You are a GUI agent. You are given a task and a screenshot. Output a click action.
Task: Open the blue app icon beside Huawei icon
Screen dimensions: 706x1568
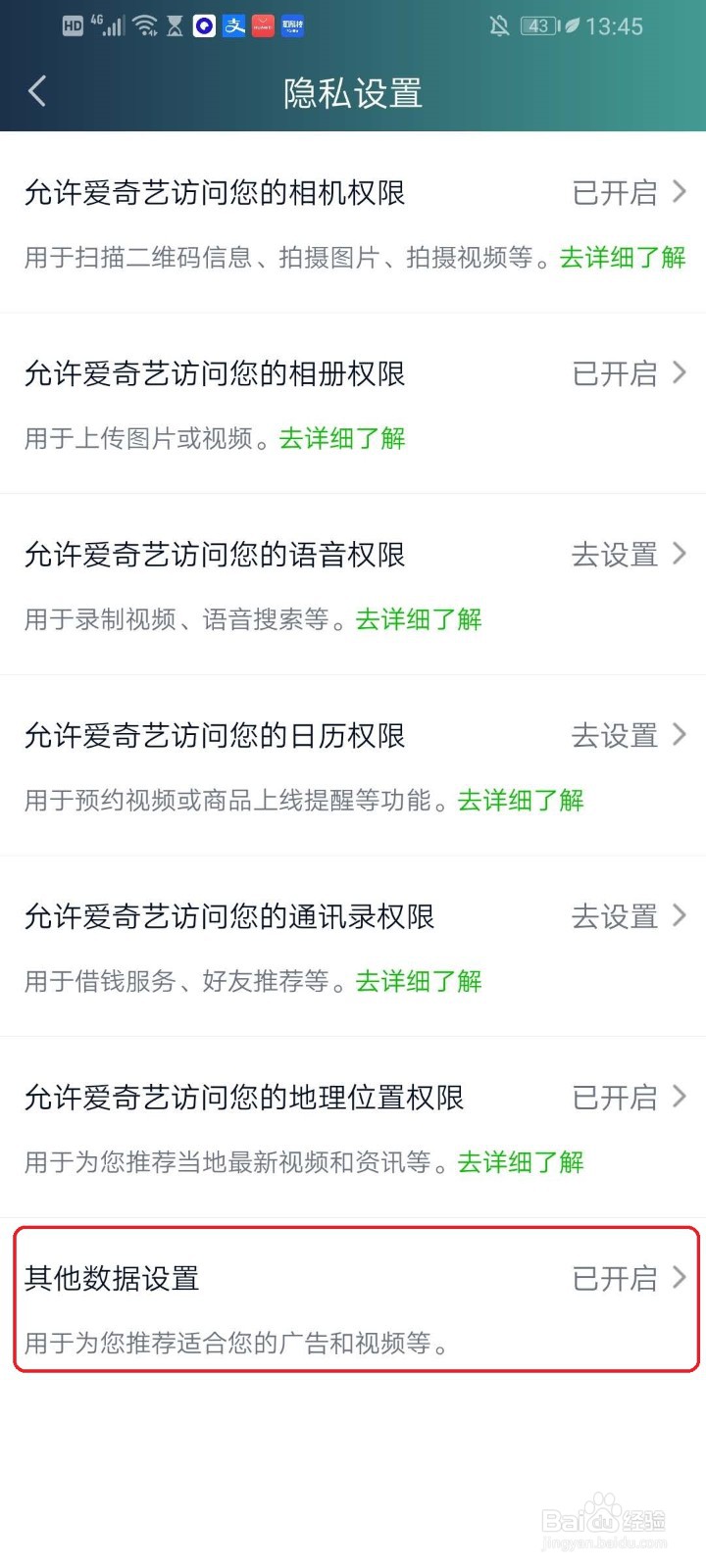291,25
